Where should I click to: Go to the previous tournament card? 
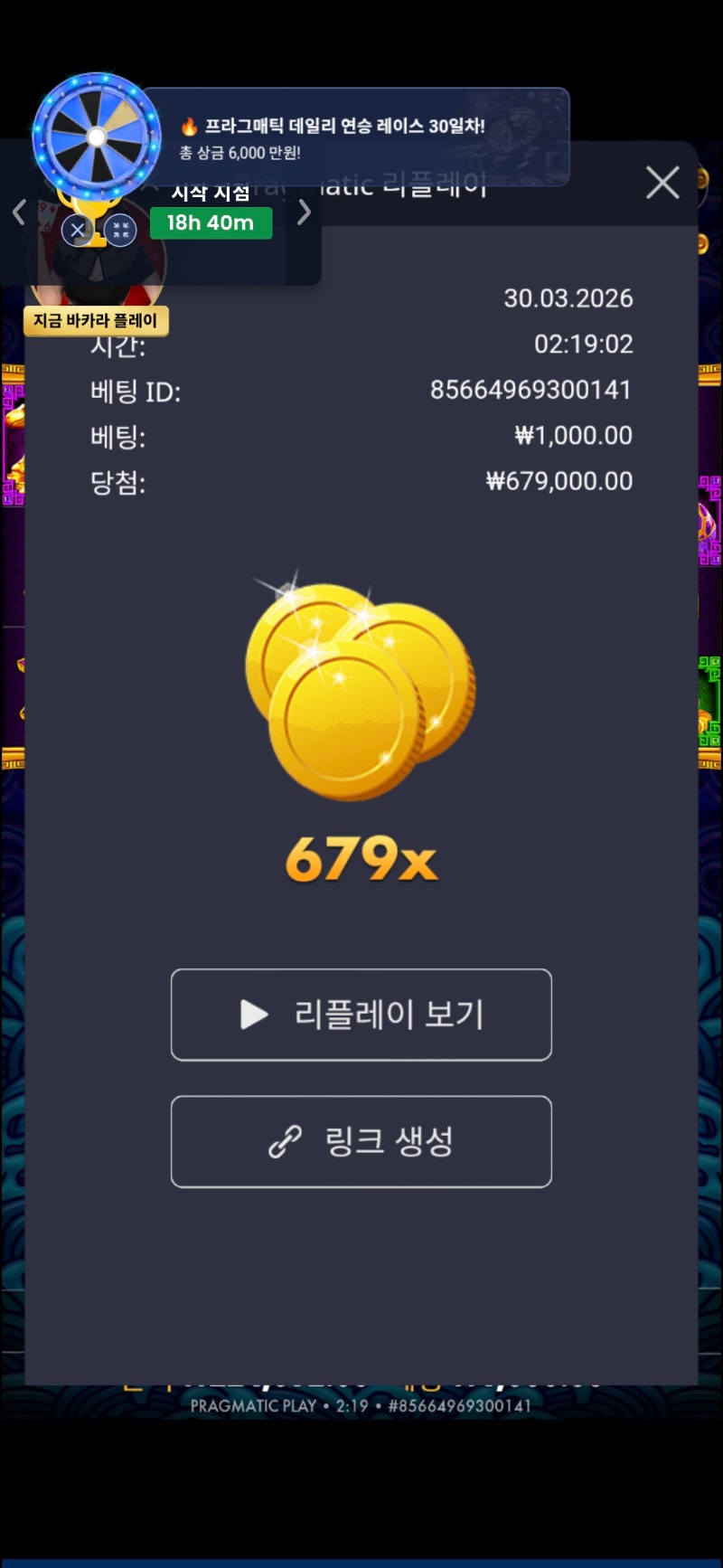click(19, 213)
